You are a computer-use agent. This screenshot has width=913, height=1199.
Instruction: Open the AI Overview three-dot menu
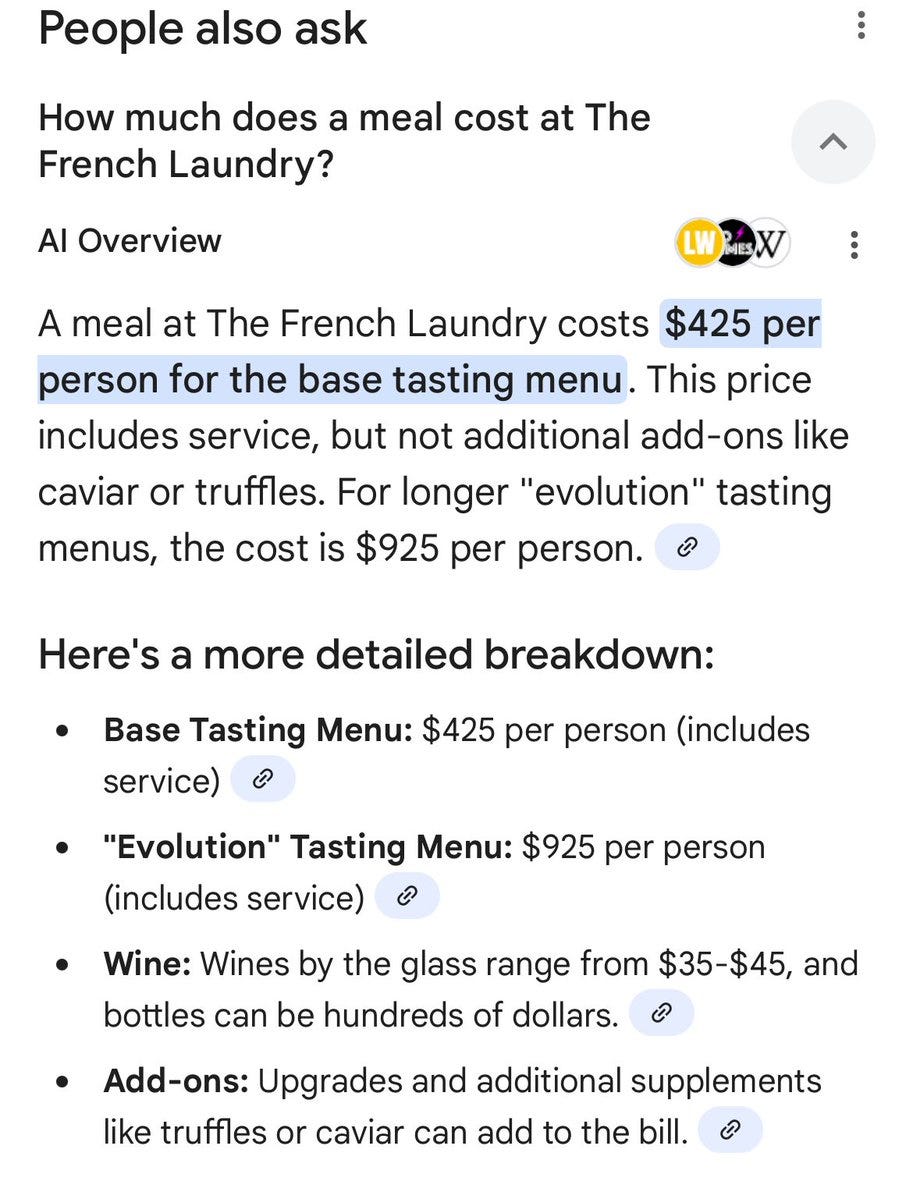853,244
